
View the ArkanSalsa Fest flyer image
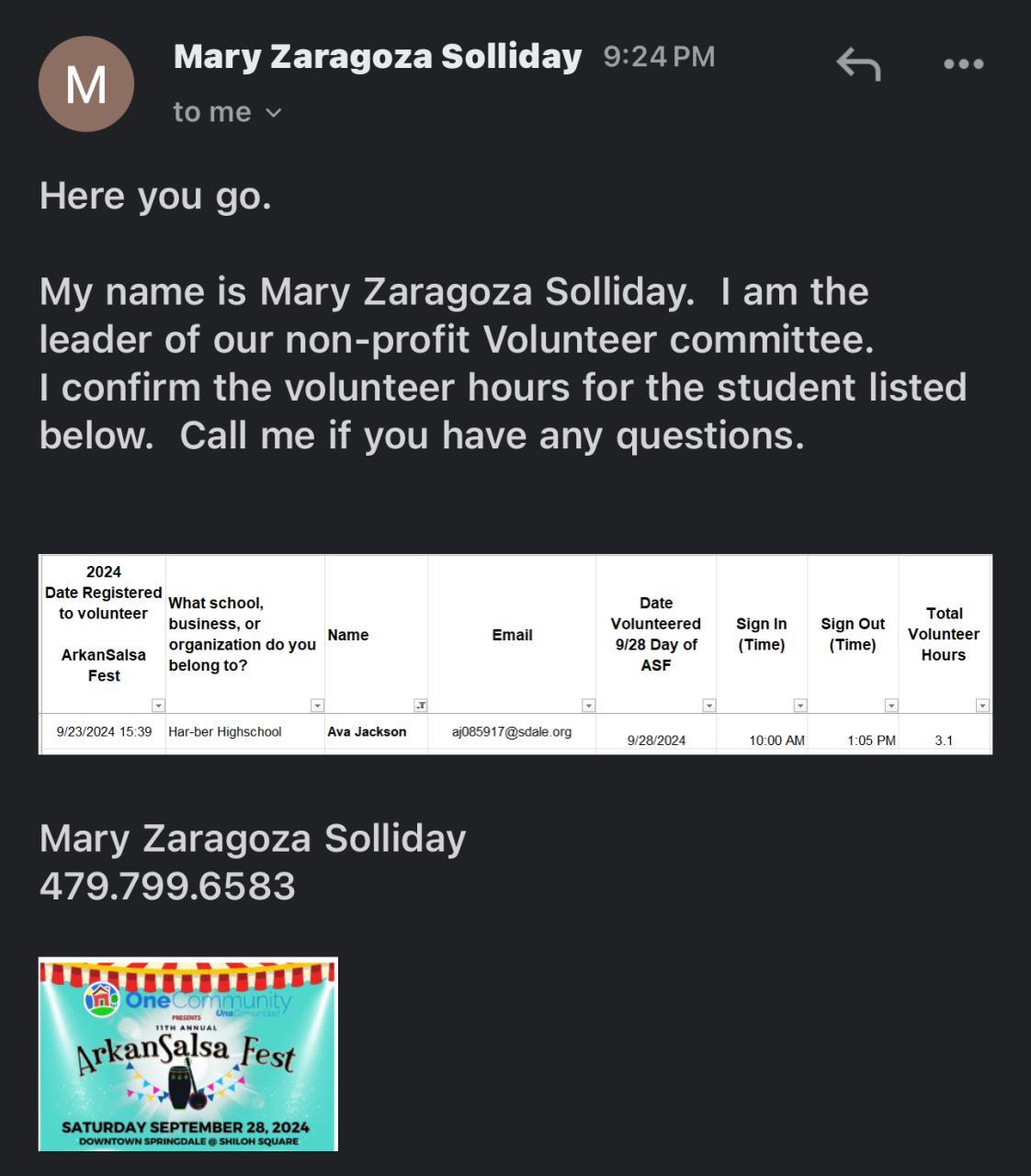pyautogui.click(x=188, y=1054)
